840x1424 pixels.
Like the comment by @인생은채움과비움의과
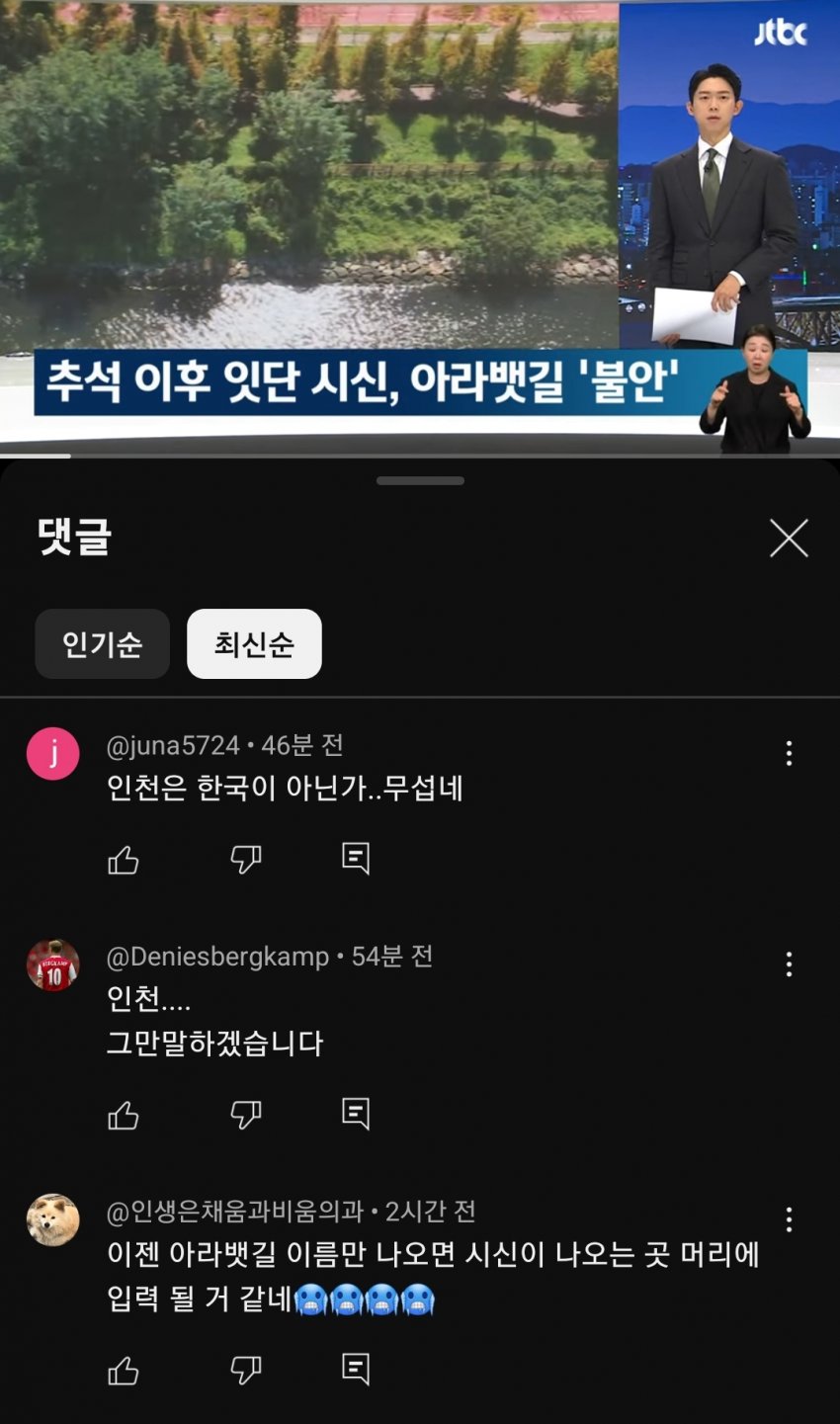(124, 1371)
